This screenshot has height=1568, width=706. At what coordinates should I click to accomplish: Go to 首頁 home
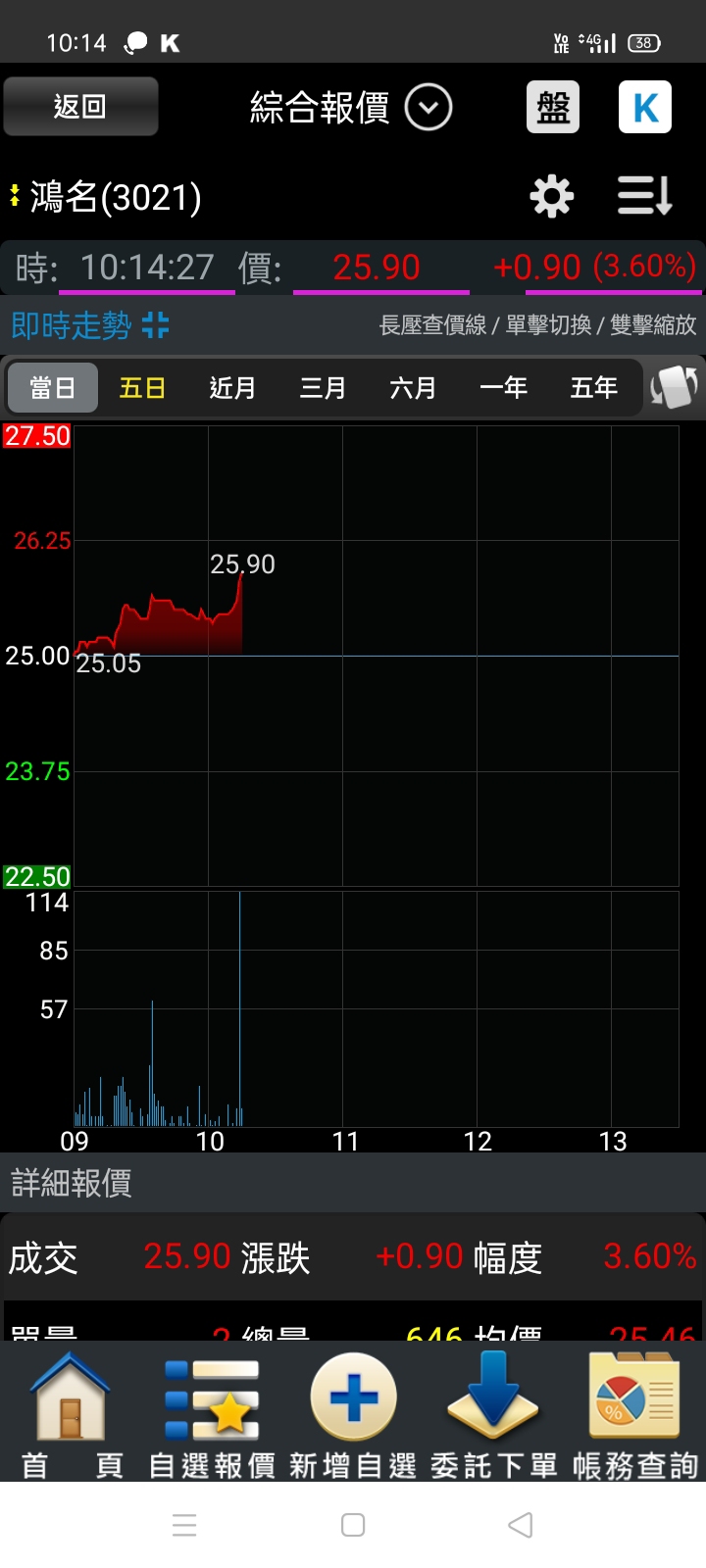[71, 1415]
